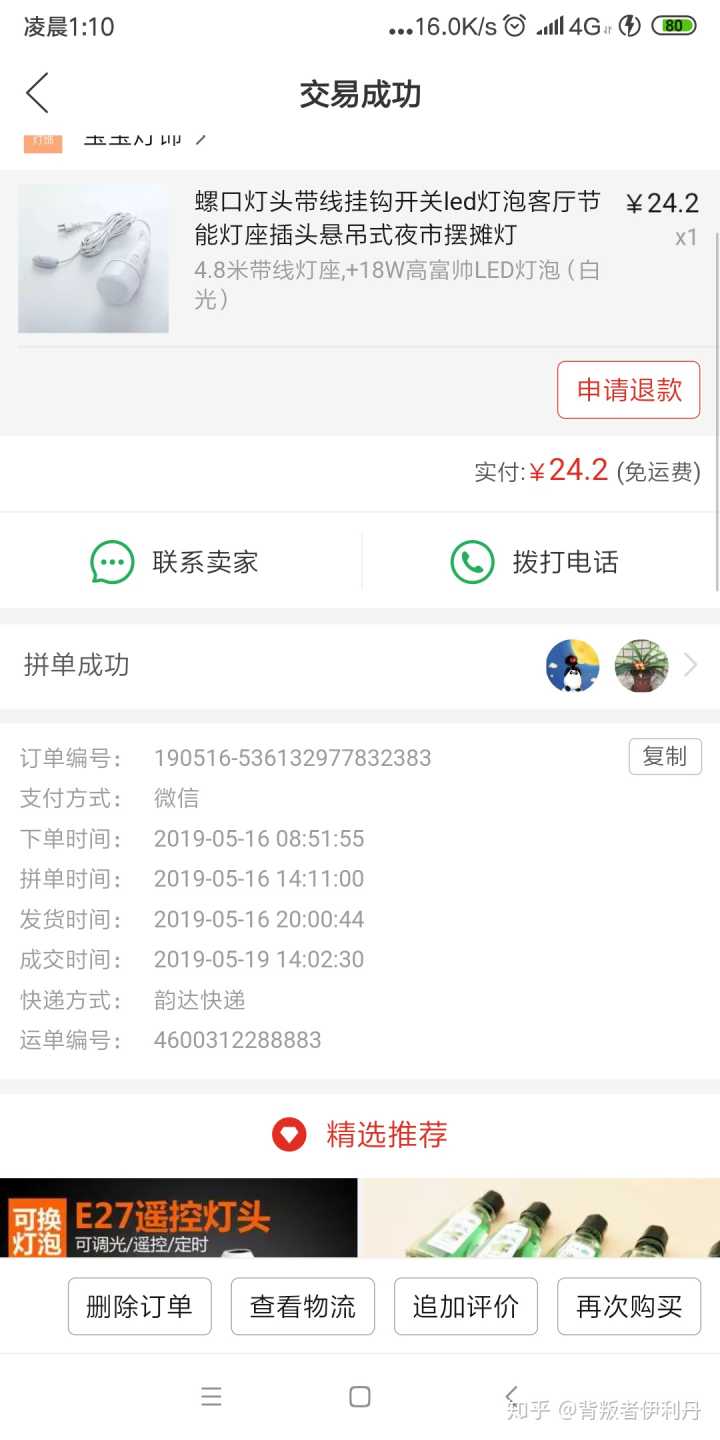
Task: Go back from the 交易成功 page
Action: coord(38,94)
